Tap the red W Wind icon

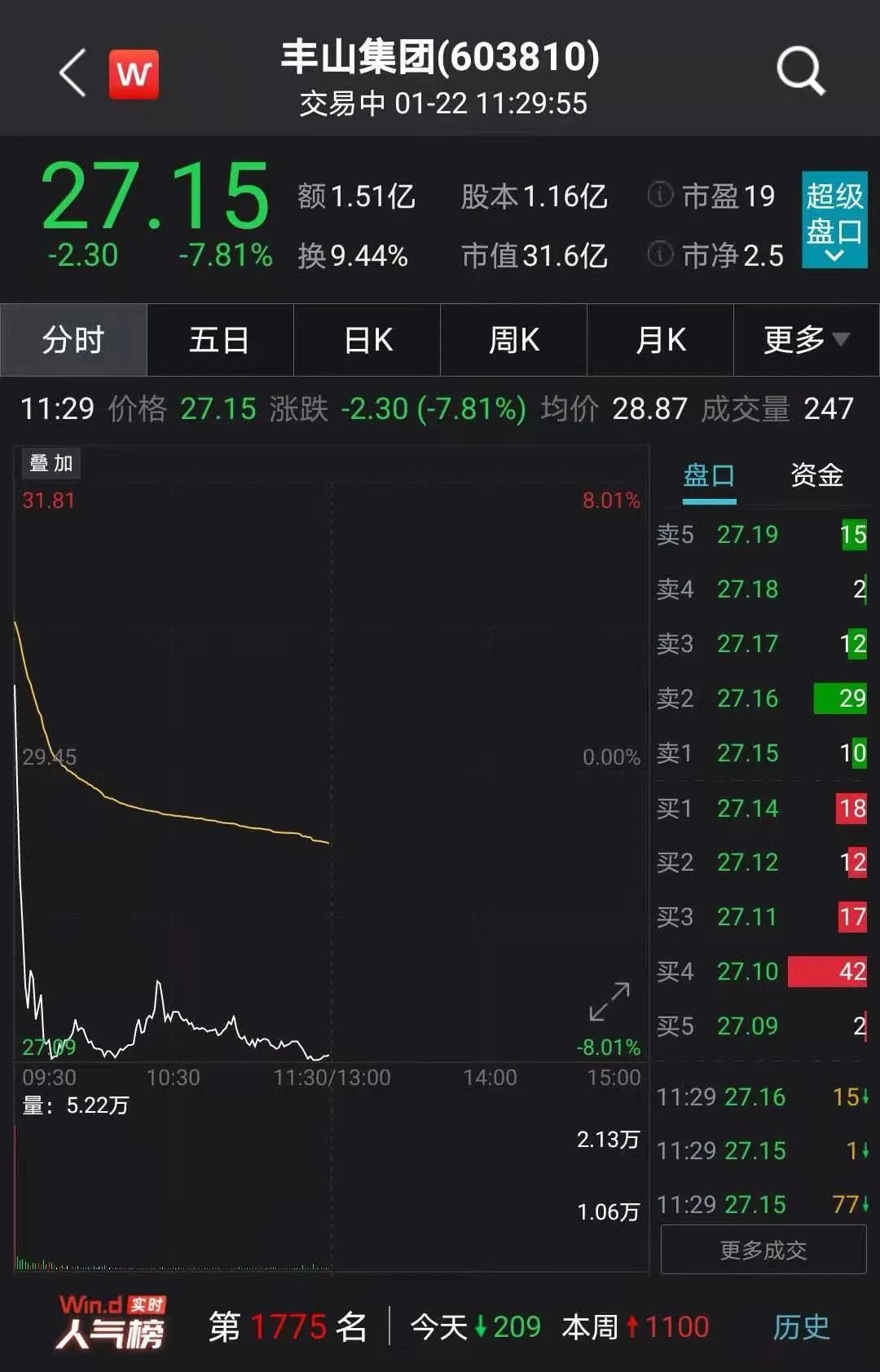point(134,74)
